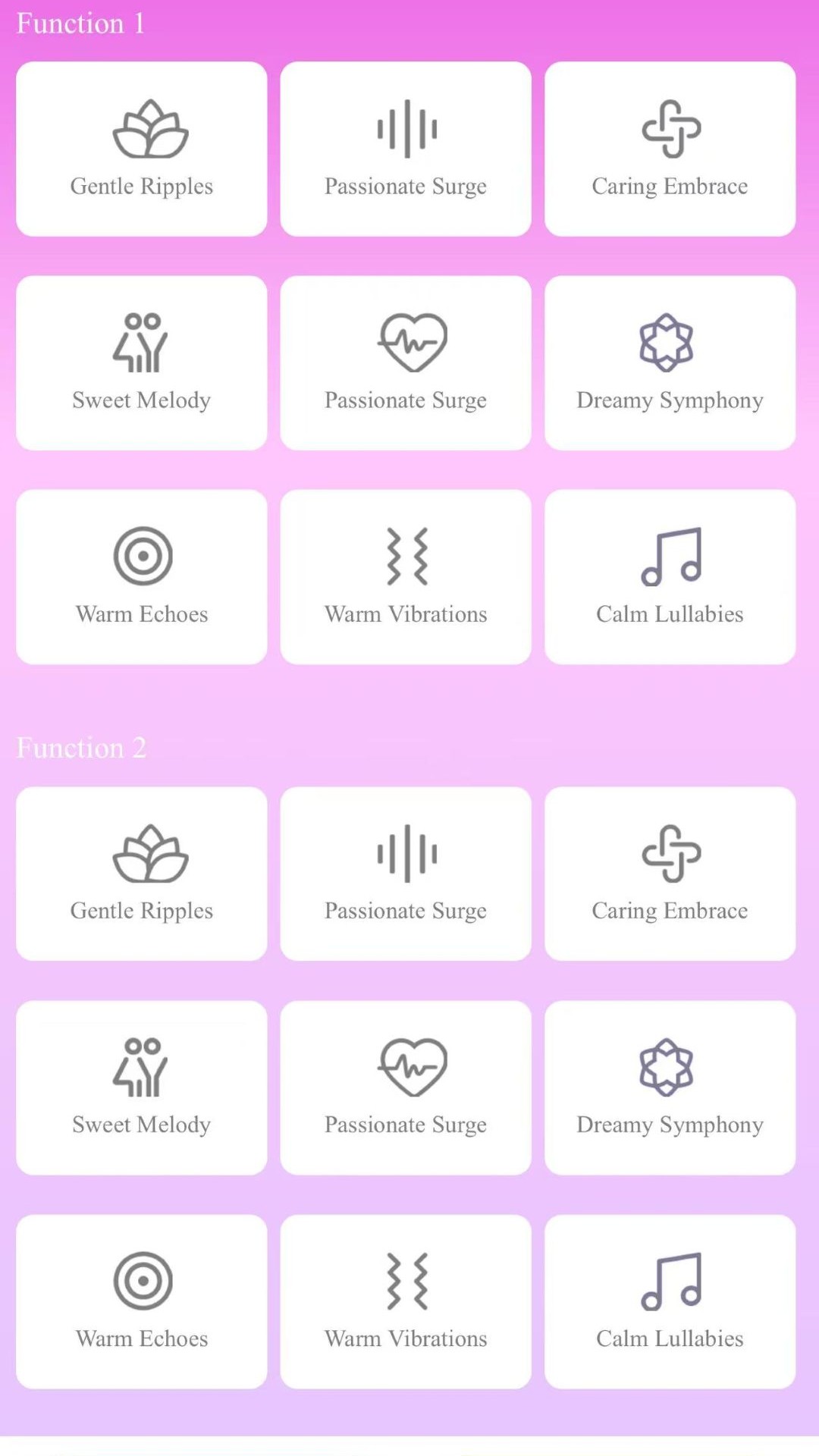Select Warm Echoes in Function 1
This screenshot has height=1456, width=819.
pos(142,577)
